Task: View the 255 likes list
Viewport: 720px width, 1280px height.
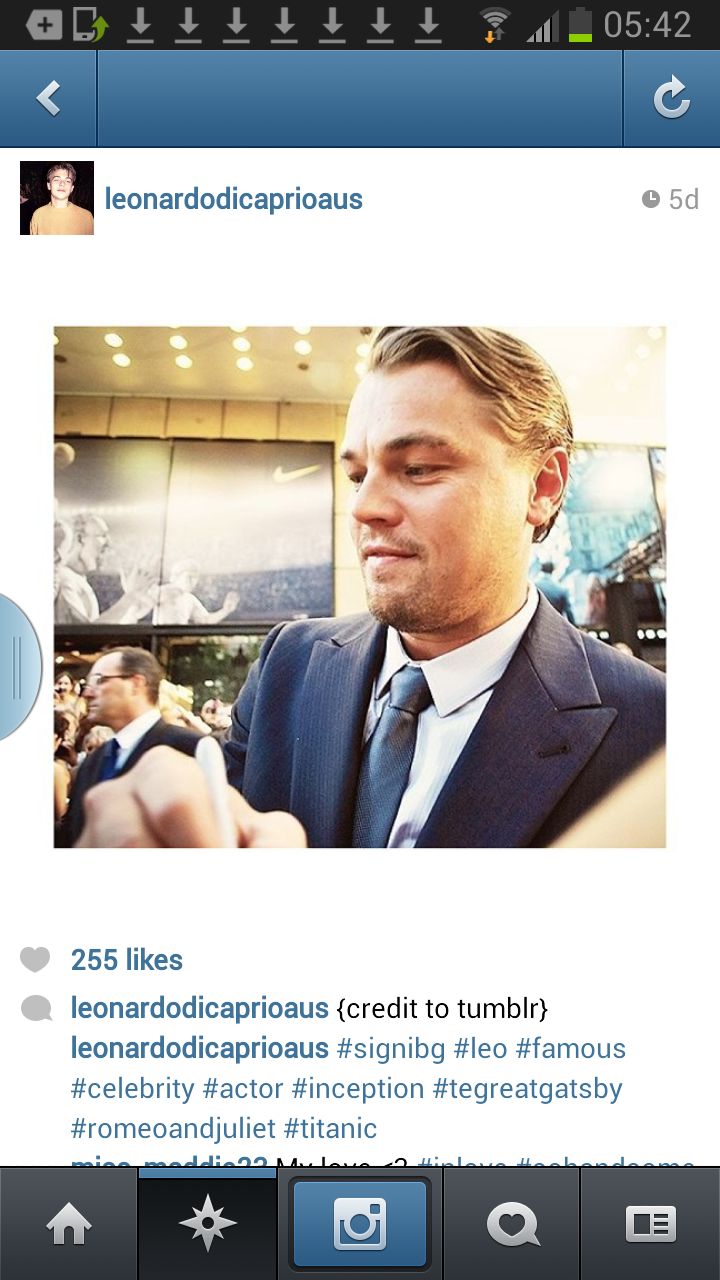Action: coord(127,960)
